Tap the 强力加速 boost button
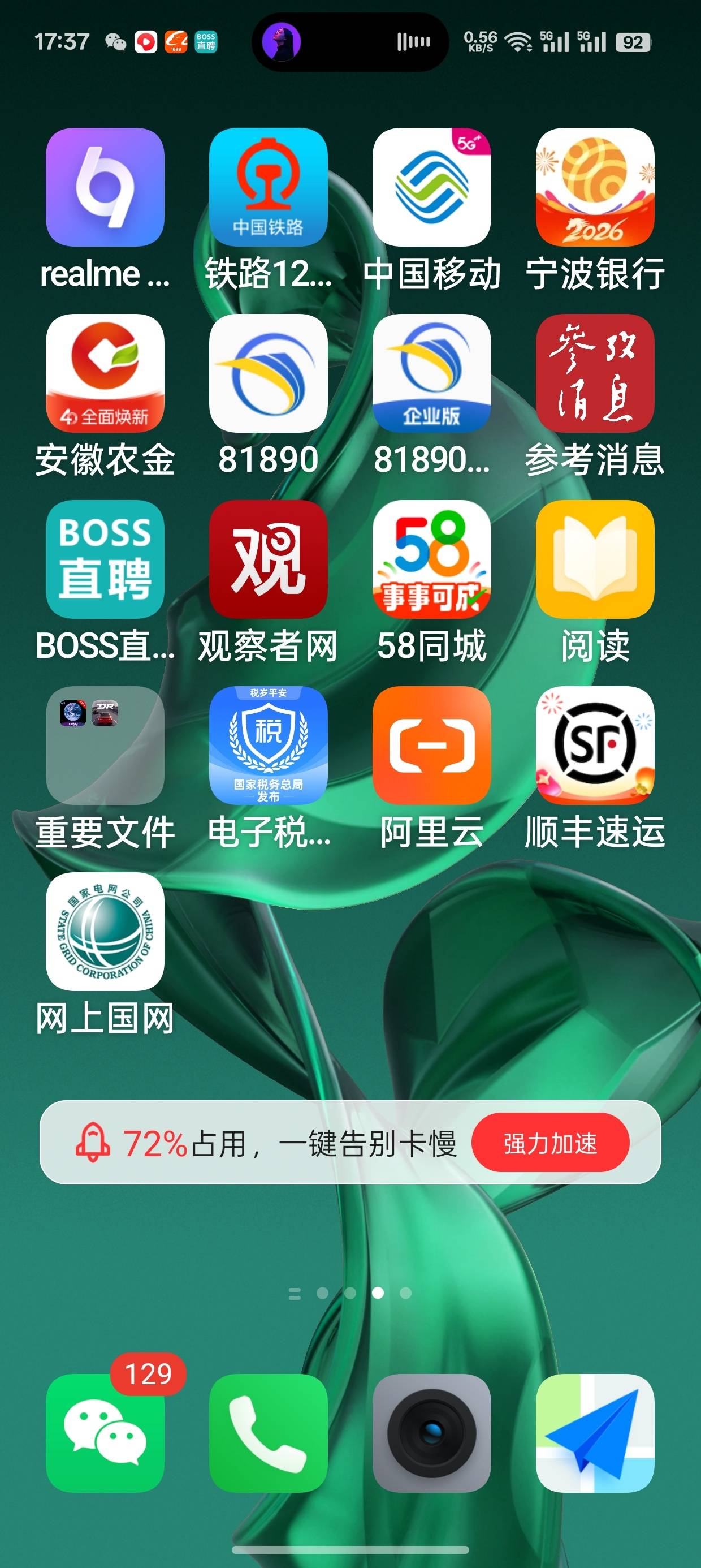The image size is (701, 1568). (x=549, y=1143)
